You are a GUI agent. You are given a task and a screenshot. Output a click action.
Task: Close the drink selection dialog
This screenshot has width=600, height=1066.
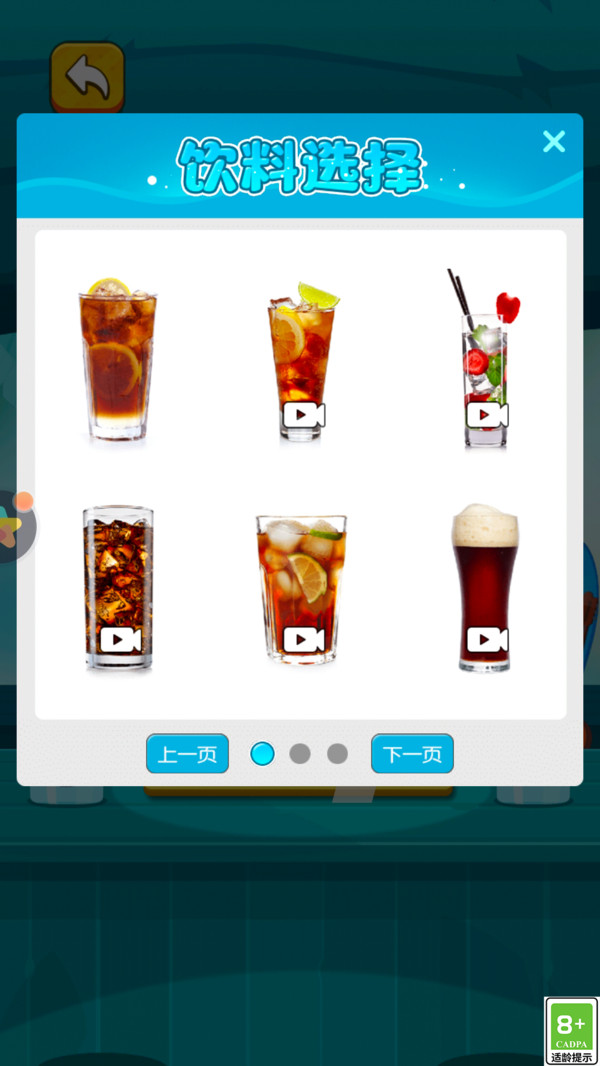point(553,142)
